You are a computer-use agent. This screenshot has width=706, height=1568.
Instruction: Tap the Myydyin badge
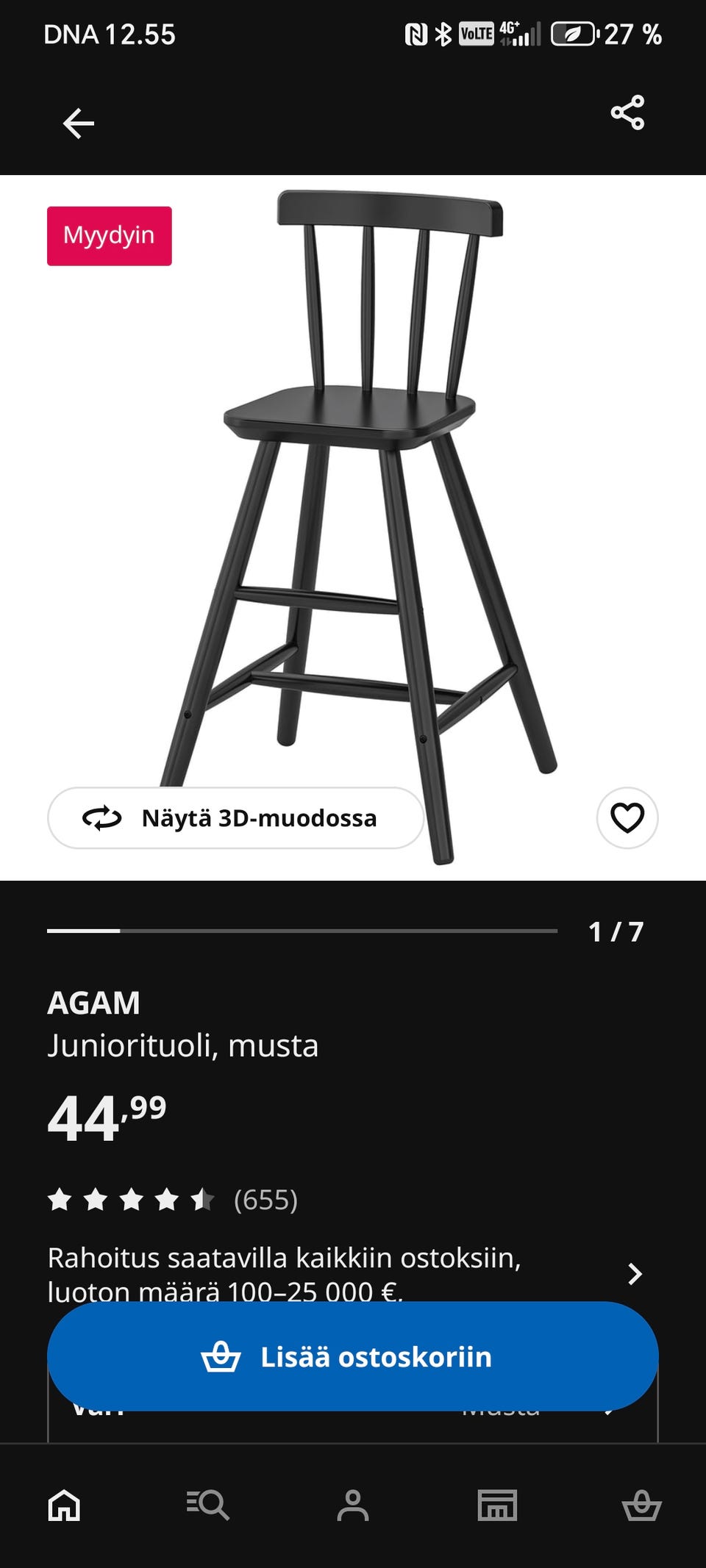tap(108, 235)
